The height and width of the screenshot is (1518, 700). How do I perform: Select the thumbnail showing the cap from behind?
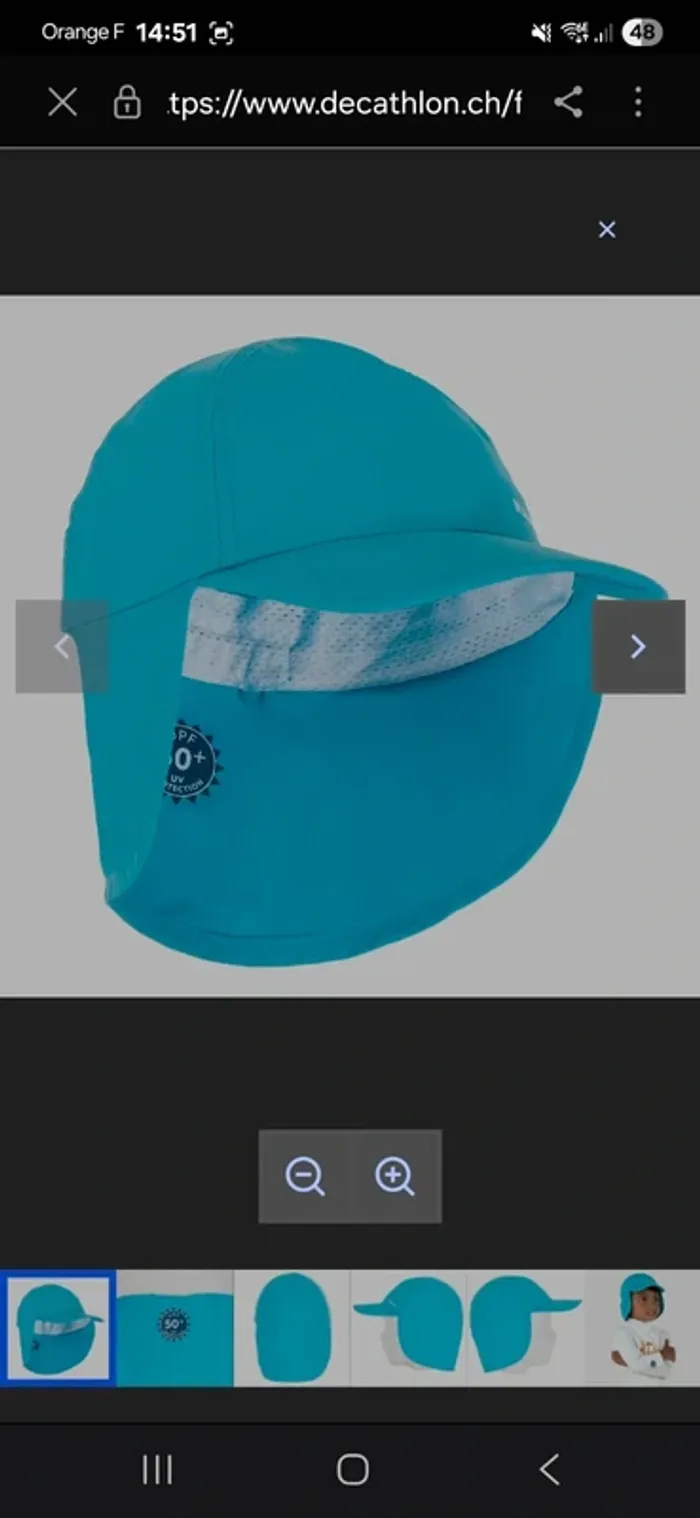tap(291, 1328)
